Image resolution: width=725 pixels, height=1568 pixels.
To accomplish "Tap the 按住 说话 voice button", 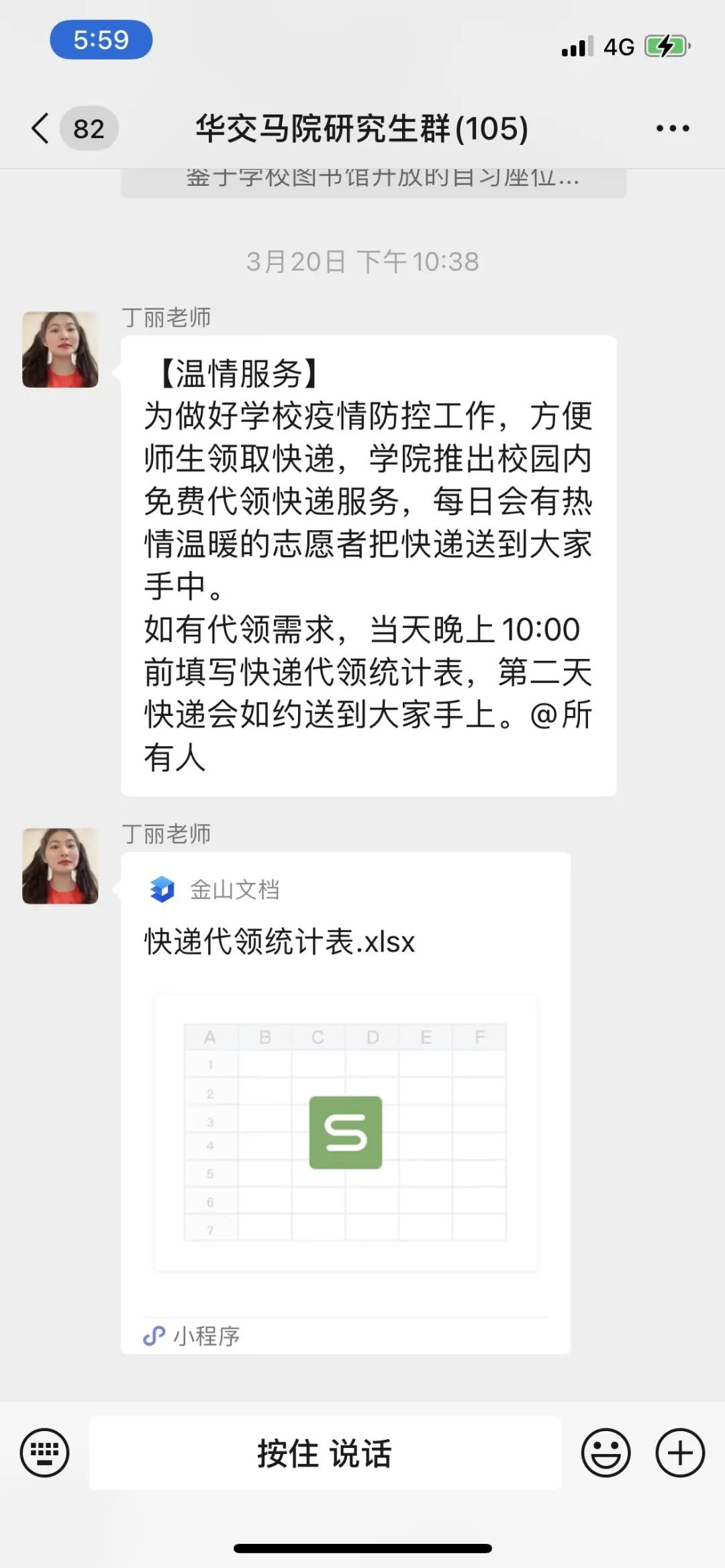I will click(x=325, y=1453).
